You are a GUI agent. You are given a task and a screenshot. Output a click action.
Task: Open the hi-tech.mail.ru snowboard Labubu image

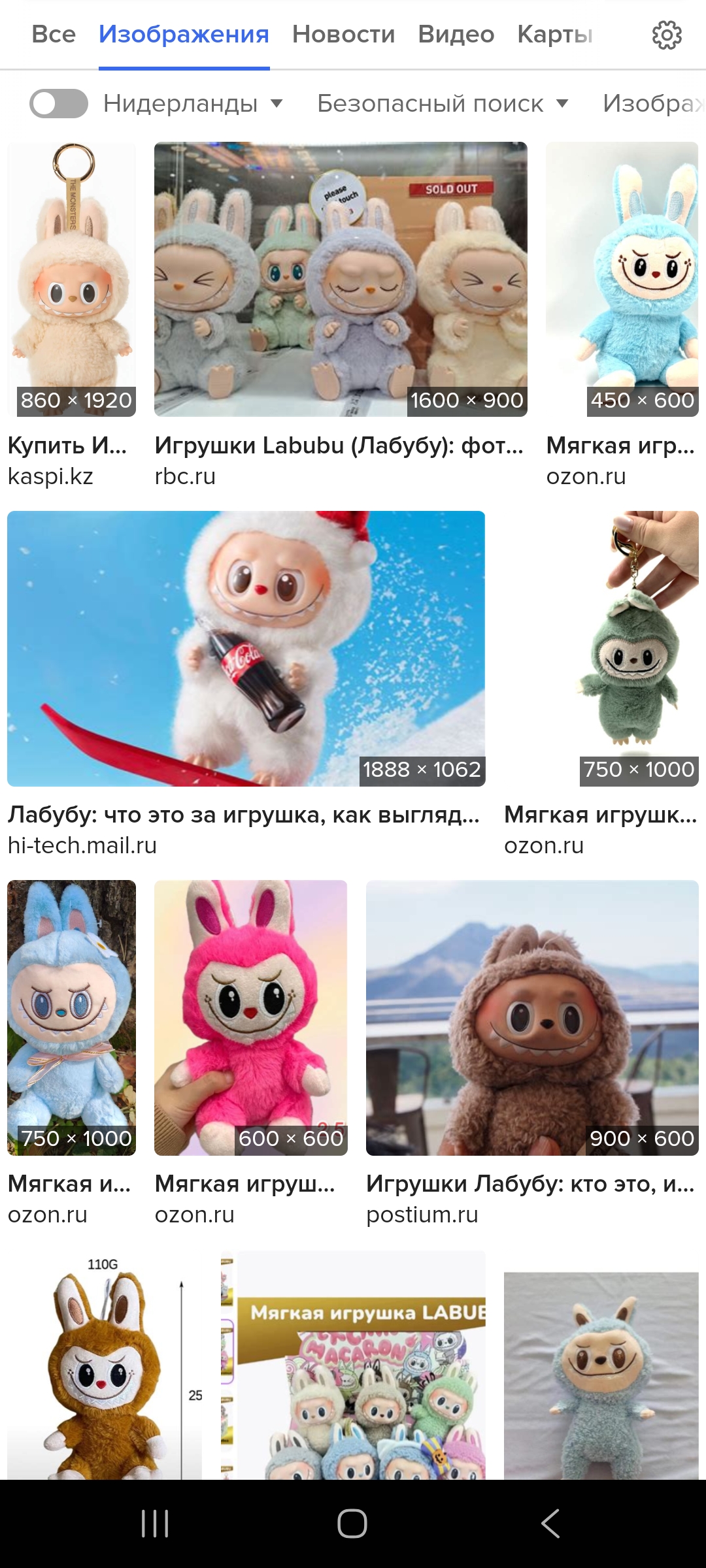[246, 648]
